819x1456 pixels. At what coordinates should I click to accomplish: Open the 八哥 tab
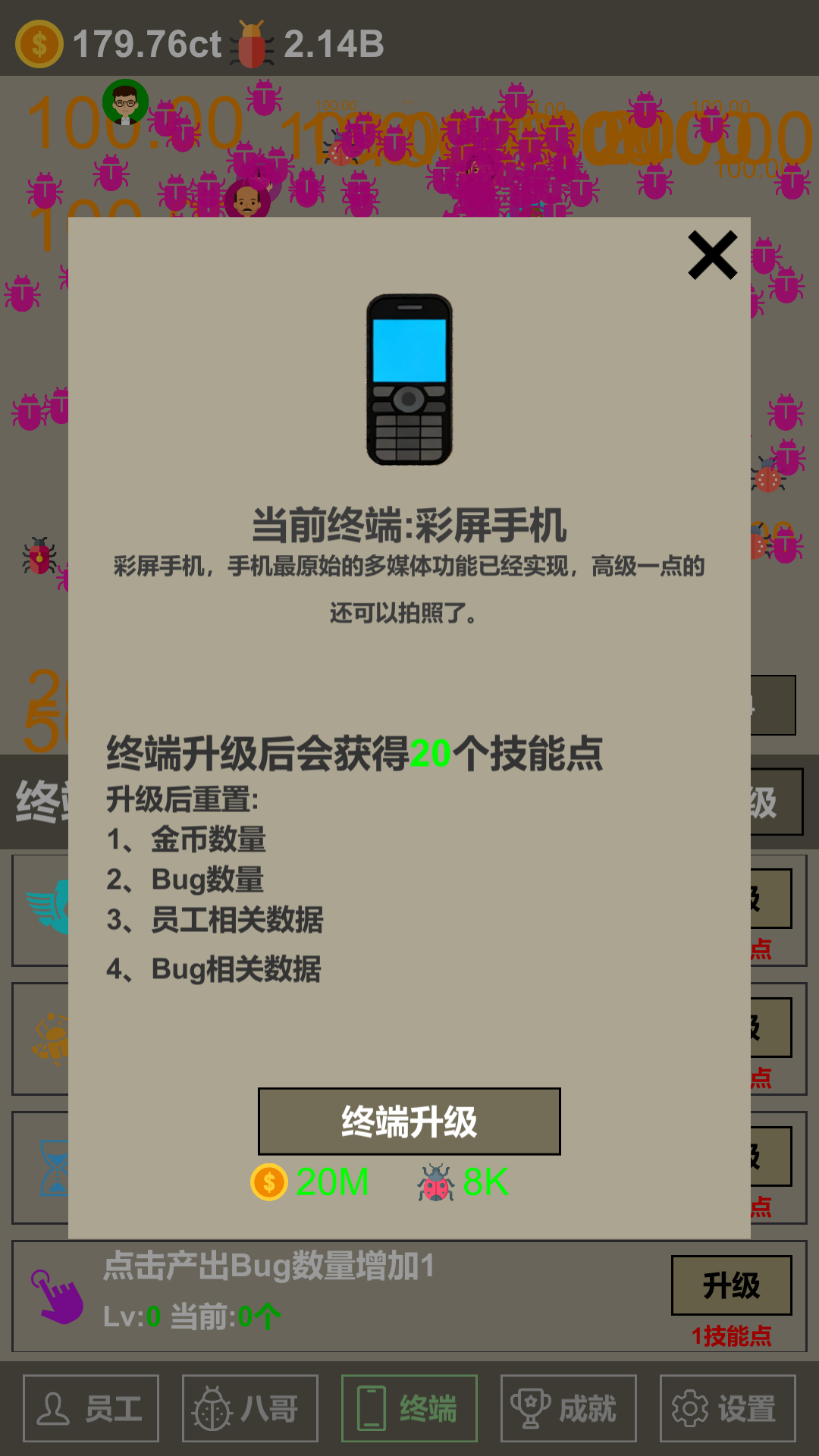(249, 1408)
